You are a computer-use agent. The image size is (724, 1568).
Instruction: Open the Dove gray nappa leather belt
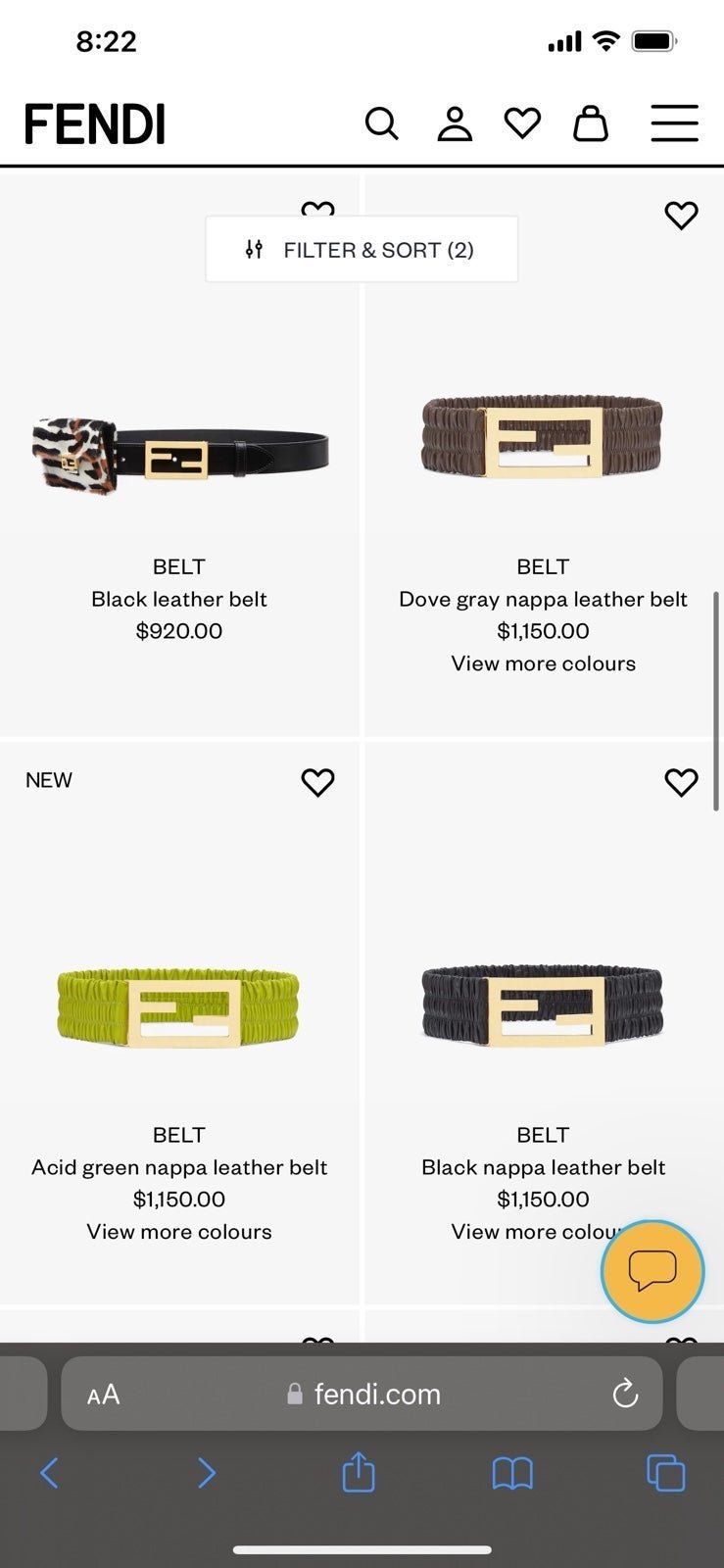point(543,599)
